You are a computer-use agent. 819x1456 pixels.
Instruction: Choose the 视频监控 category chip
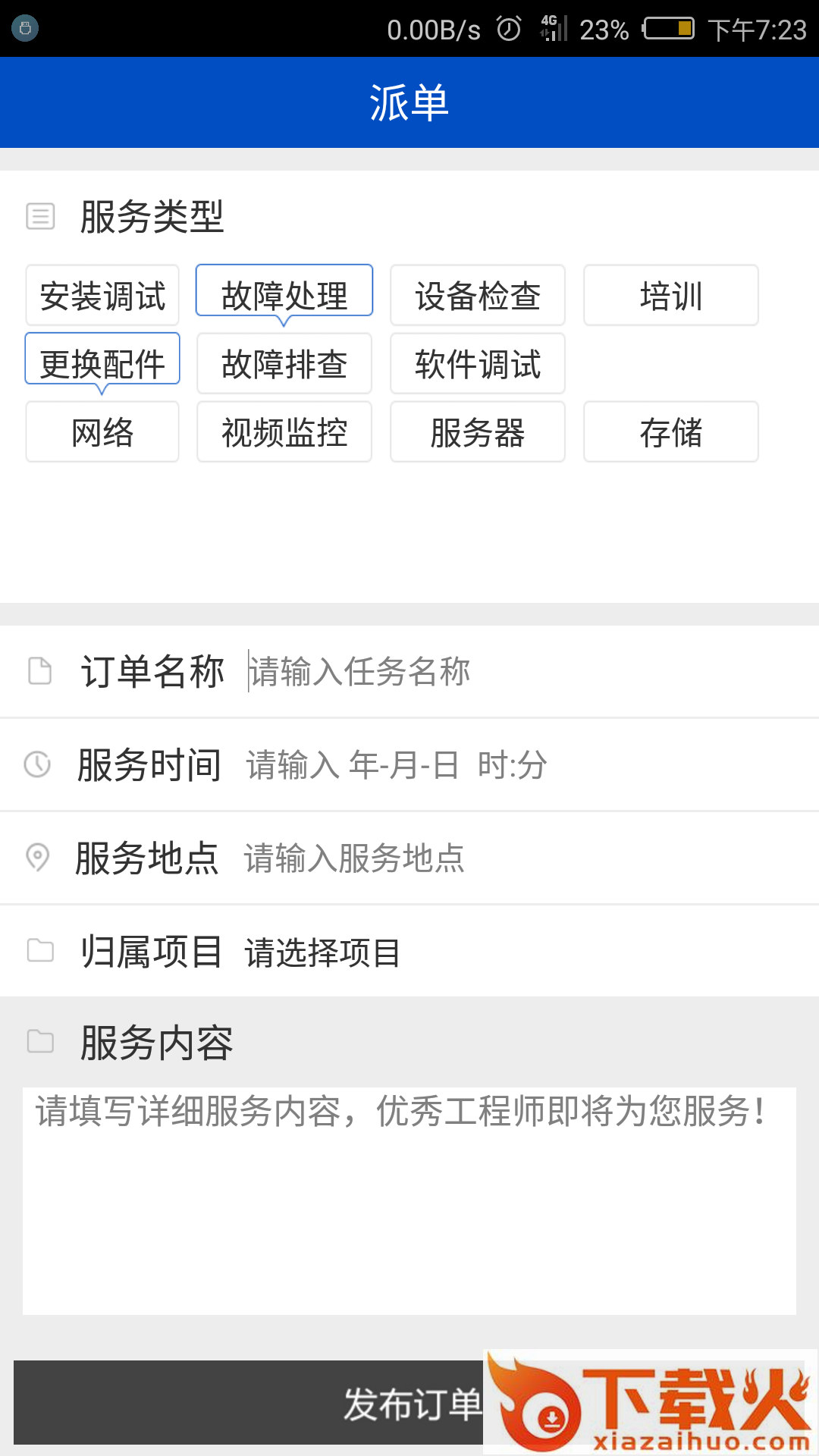[284, 432]
